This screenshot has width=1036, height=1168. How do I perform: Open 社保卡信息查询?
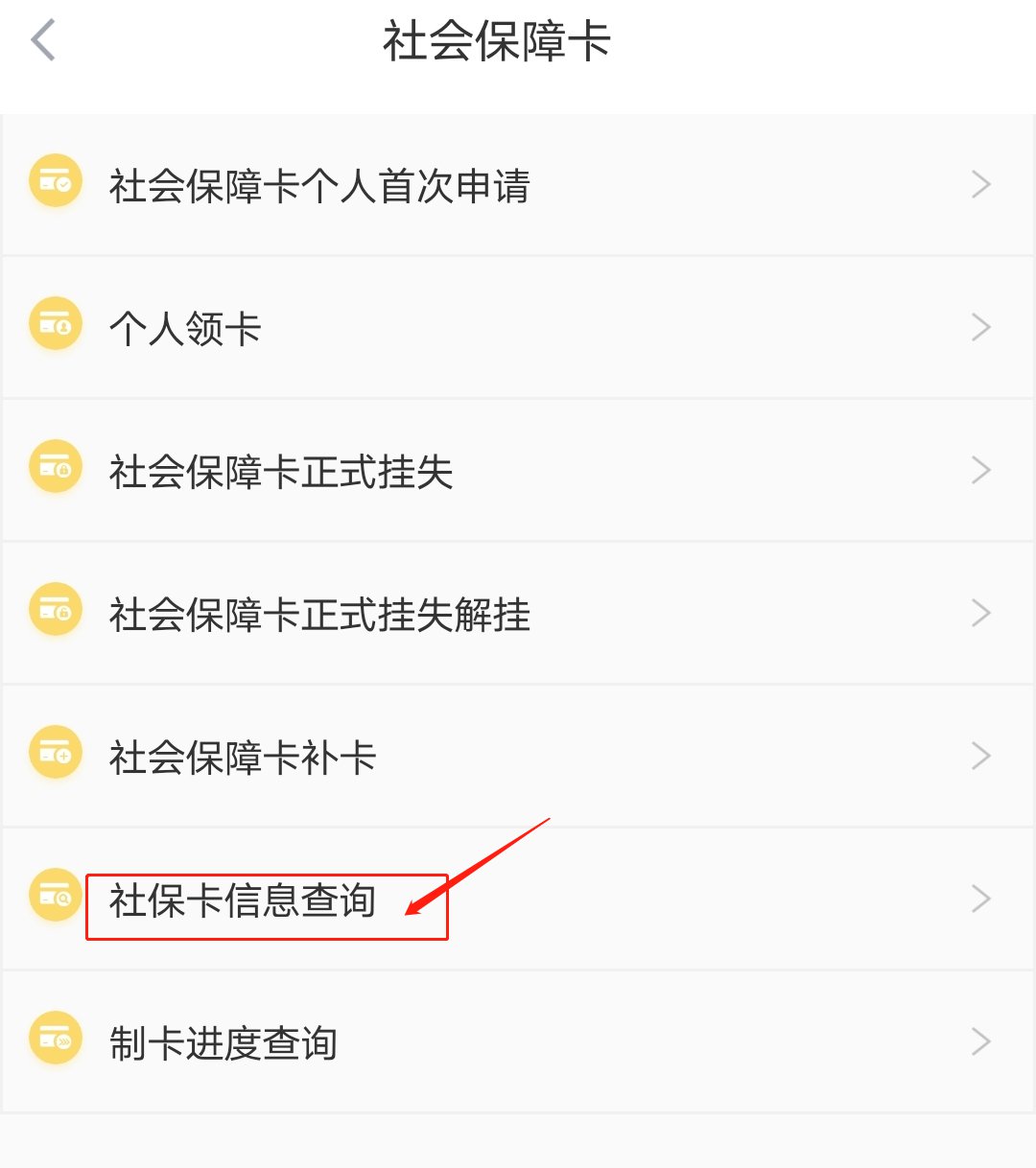pyautogui.click(x=243, y=899)
